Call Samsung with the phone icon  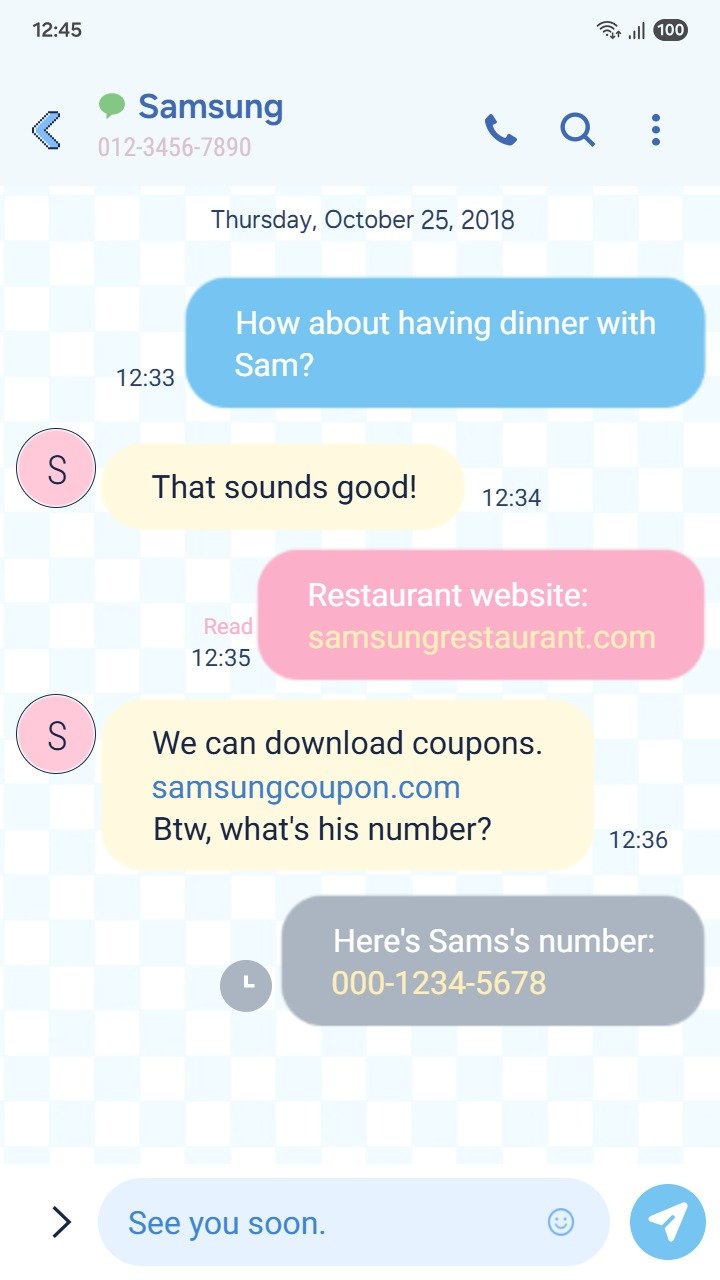pos(500,130)
